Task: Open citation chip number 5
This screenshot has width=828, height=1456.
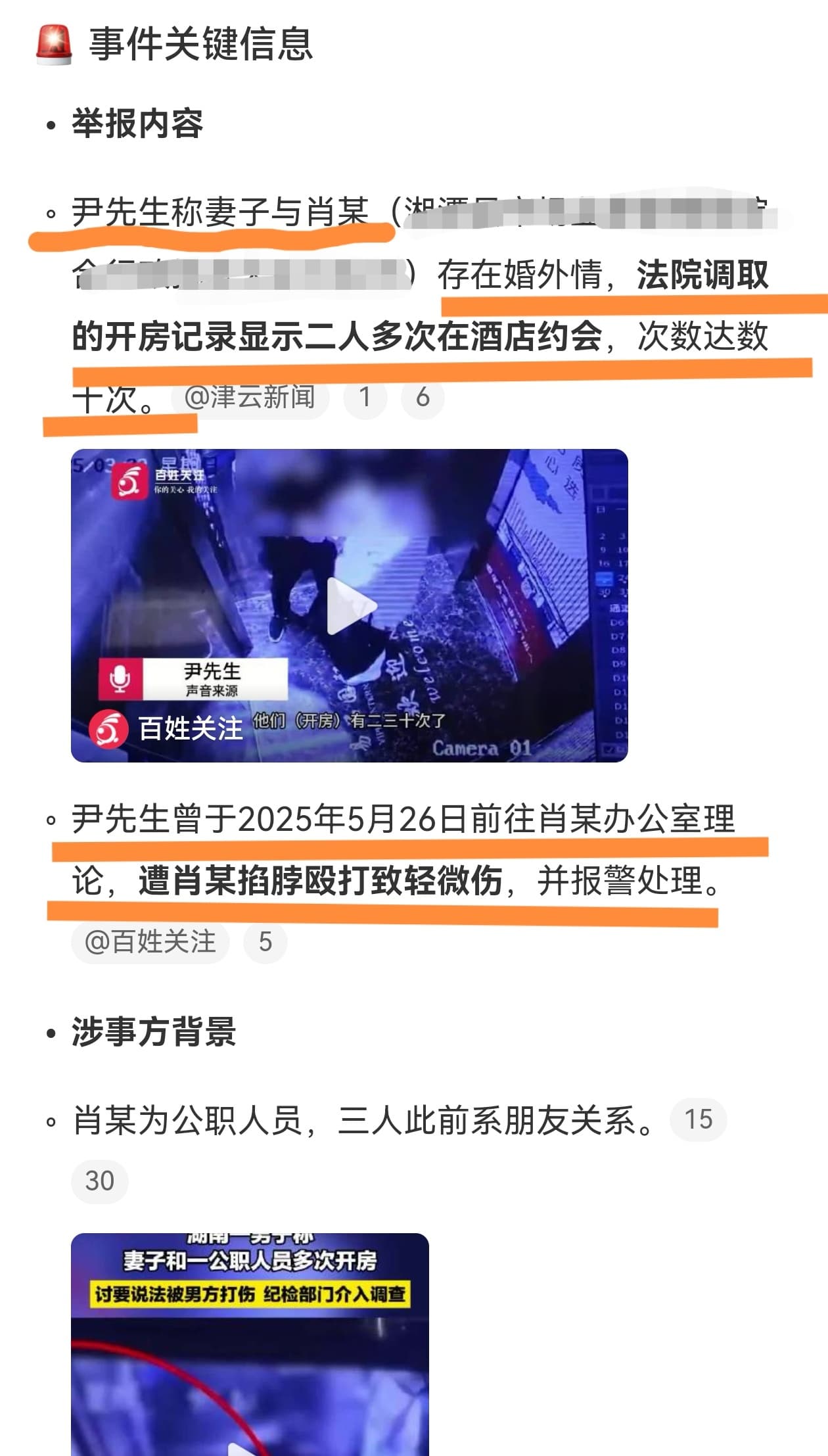Action: click(265, 942)
